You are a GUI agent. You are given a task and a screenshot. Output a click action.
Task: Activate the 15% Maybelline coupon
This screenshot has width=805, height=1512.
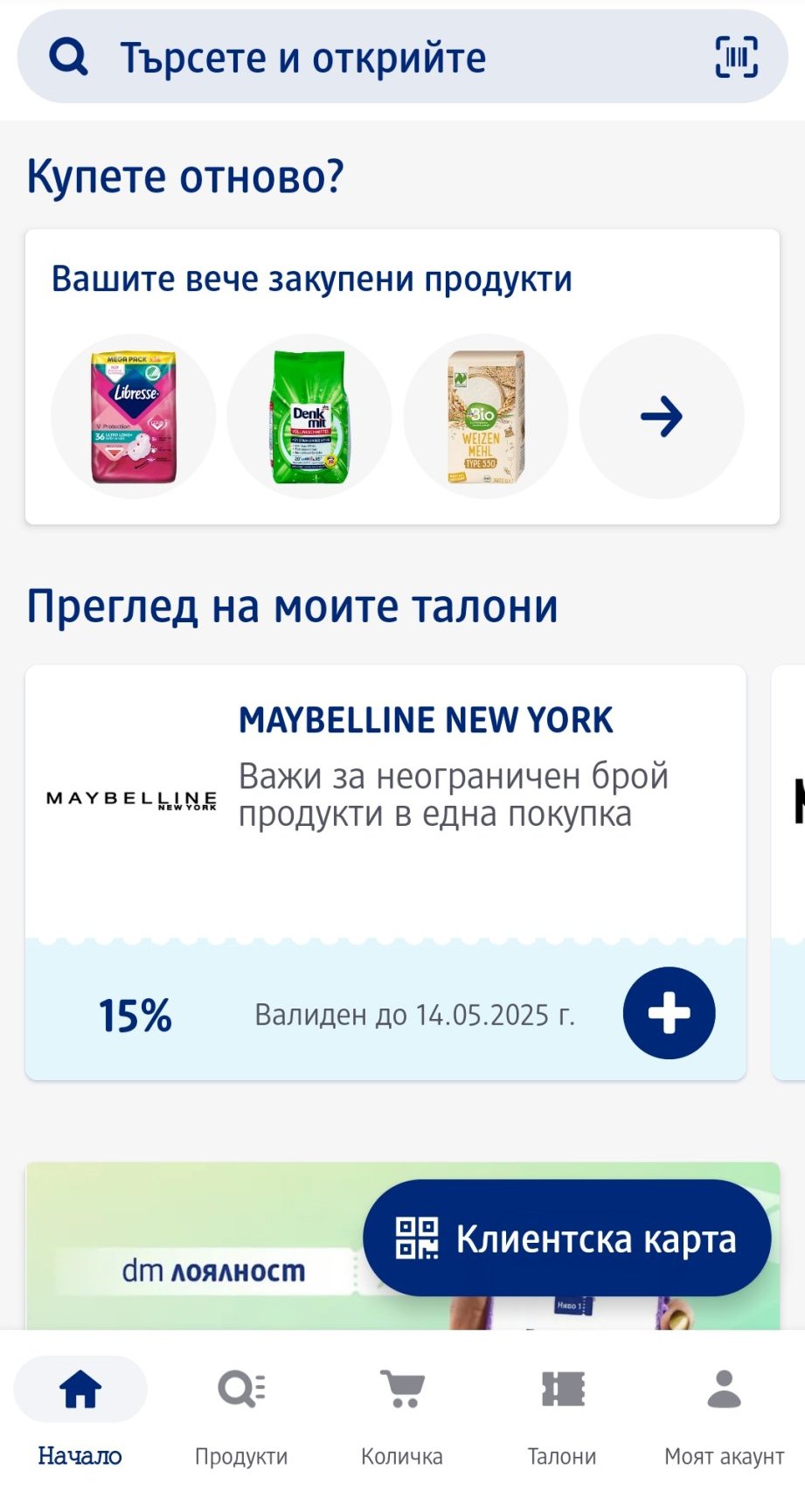[669, 1013]
